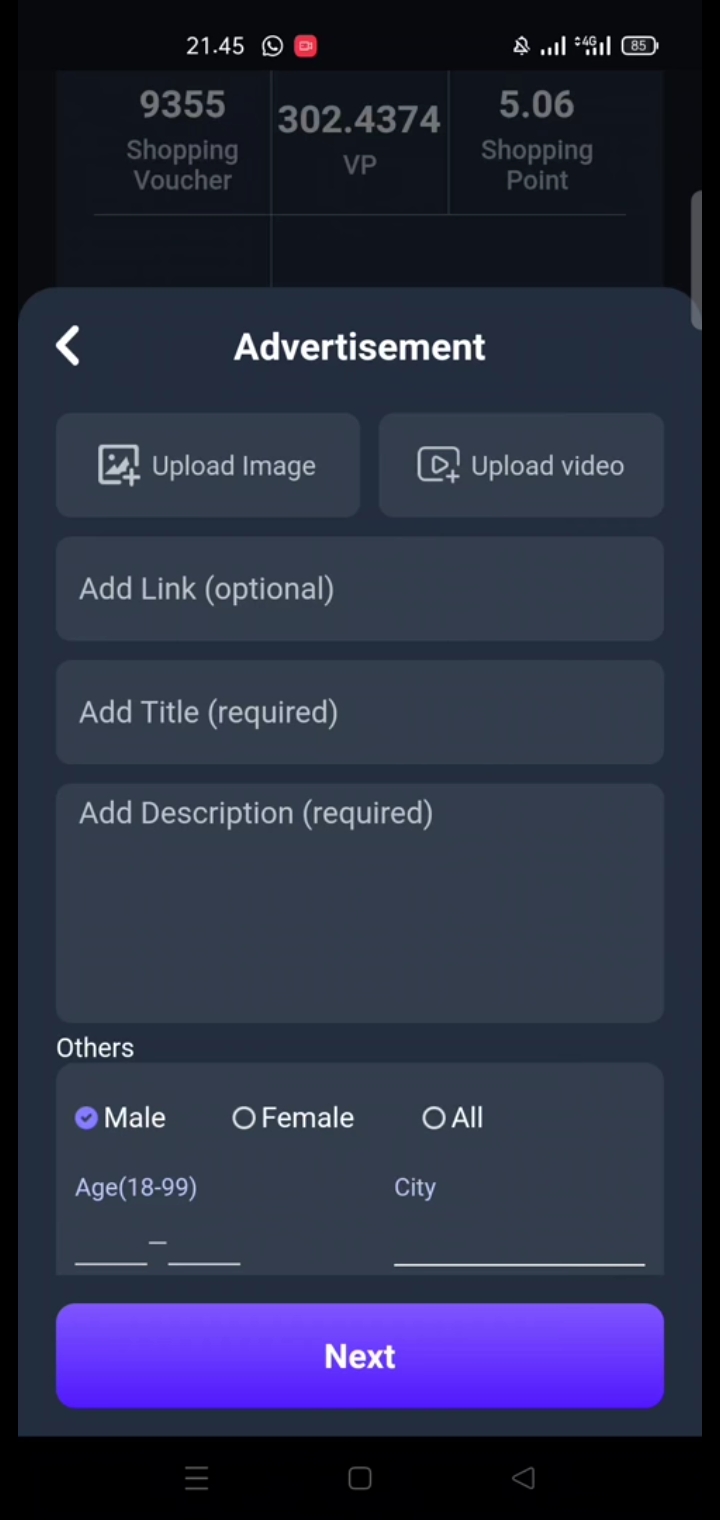Go back from the Advertisement form

click(68, 346)
